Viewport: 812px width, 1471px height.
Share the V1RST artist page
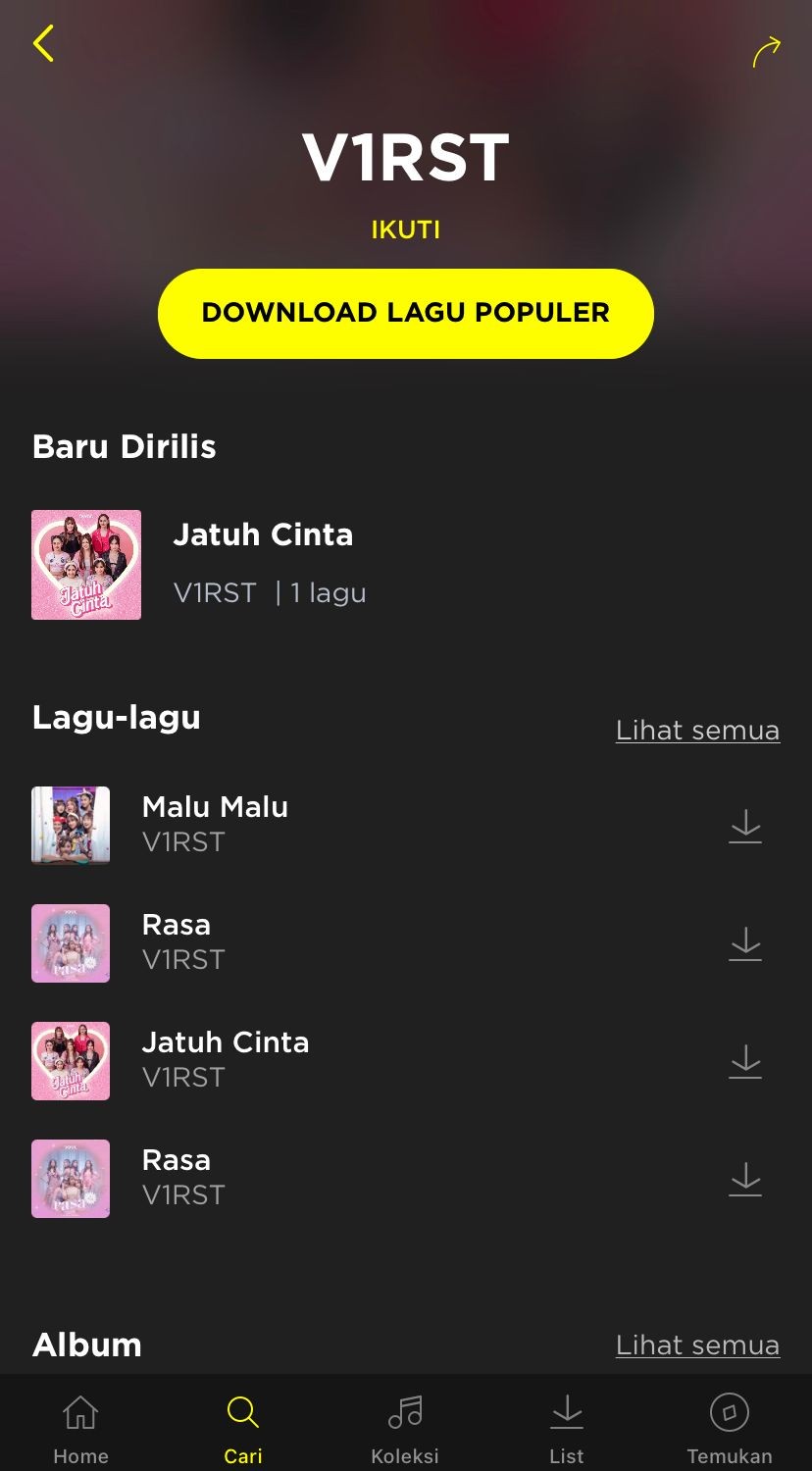click(766, 51)
